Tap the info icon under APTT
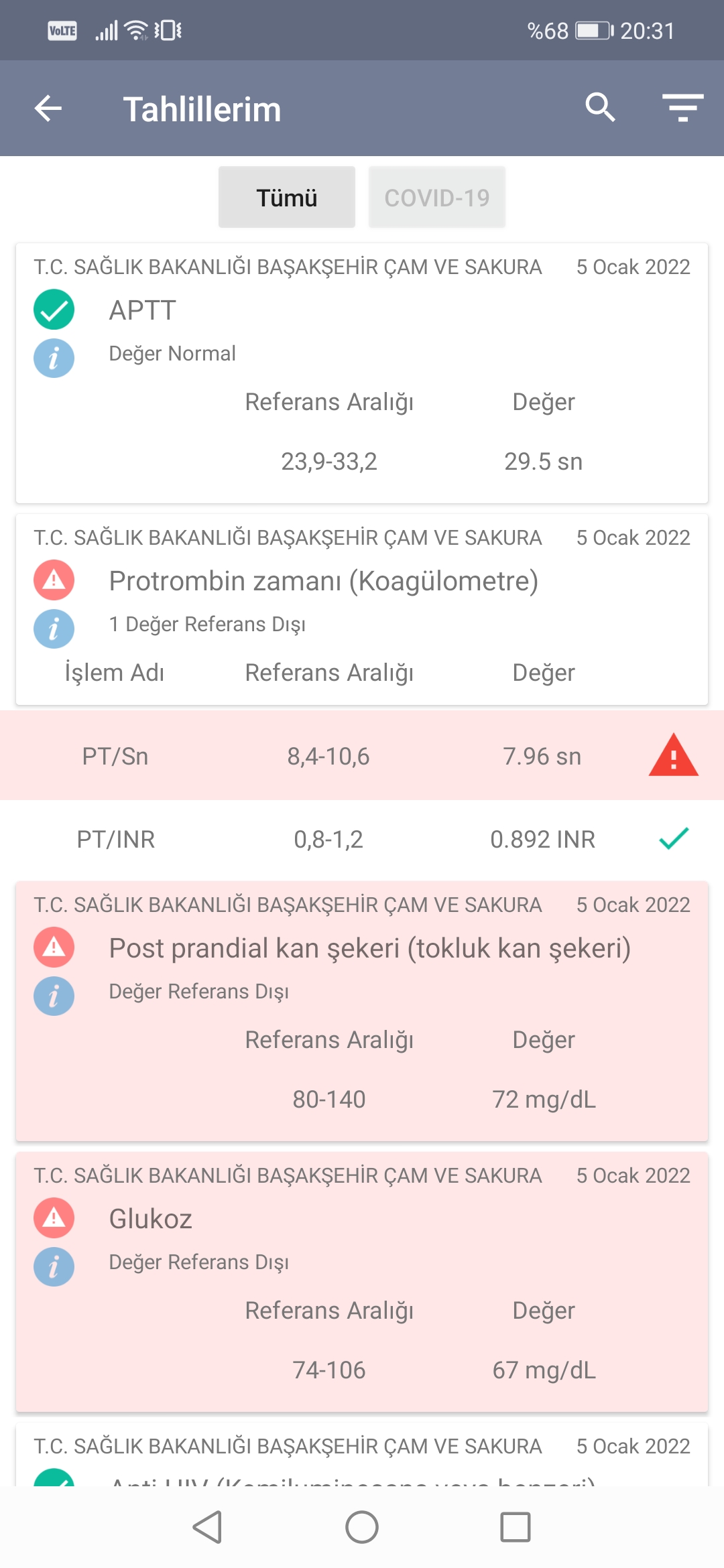This screenshot has height=1568, width=724. coord(54,358)
